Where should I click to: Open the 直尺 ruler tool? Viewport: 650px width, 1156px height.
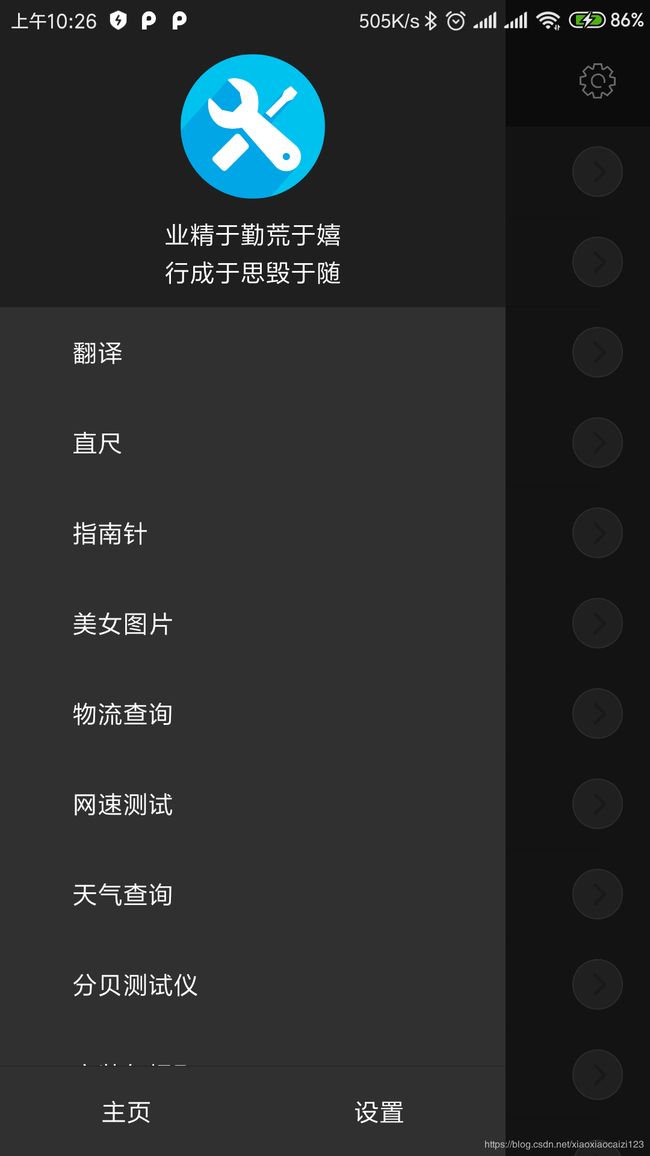[x=253, y=443]
